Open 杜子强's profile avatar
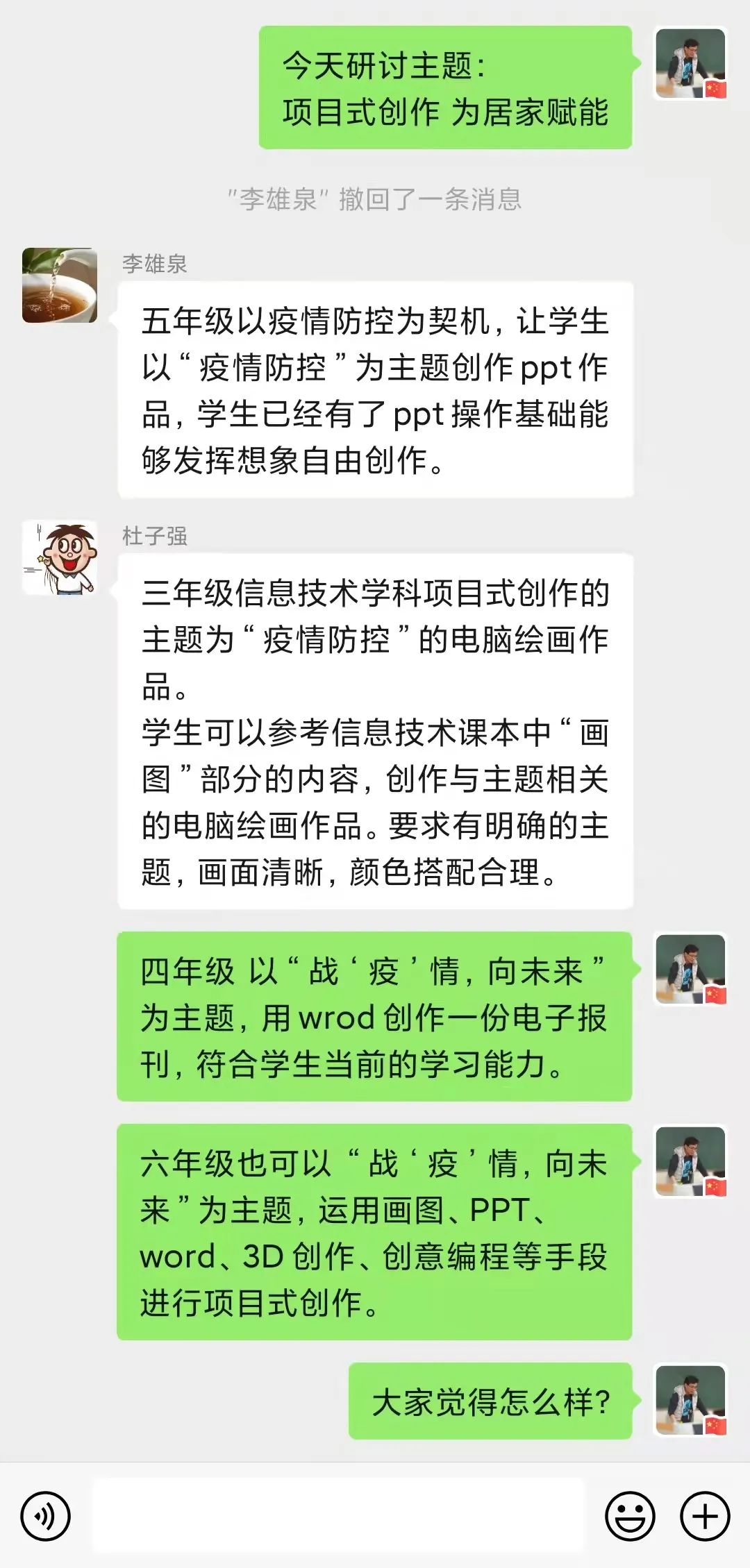This screenshot has height=1568, width=750. pos(60,558)
